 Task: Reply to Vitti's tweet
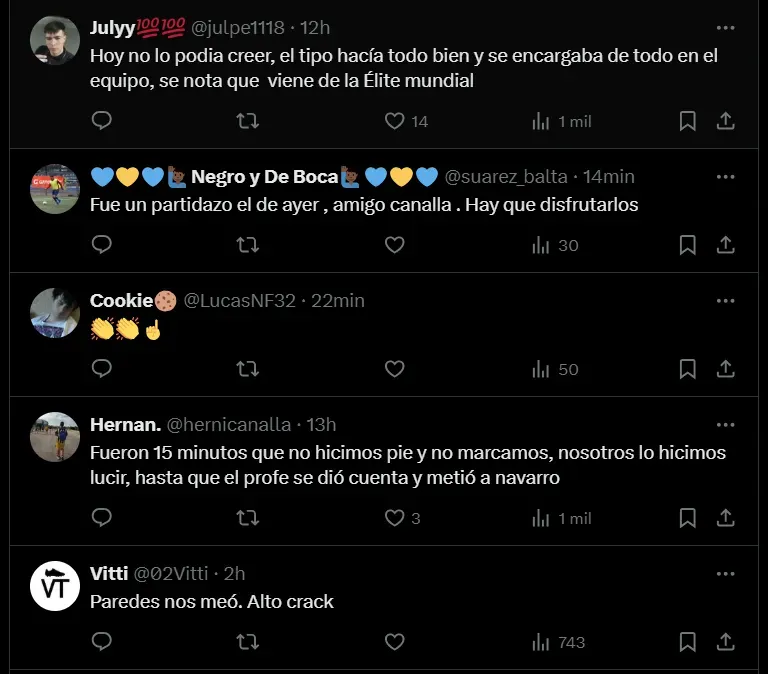tap(102, 642)
